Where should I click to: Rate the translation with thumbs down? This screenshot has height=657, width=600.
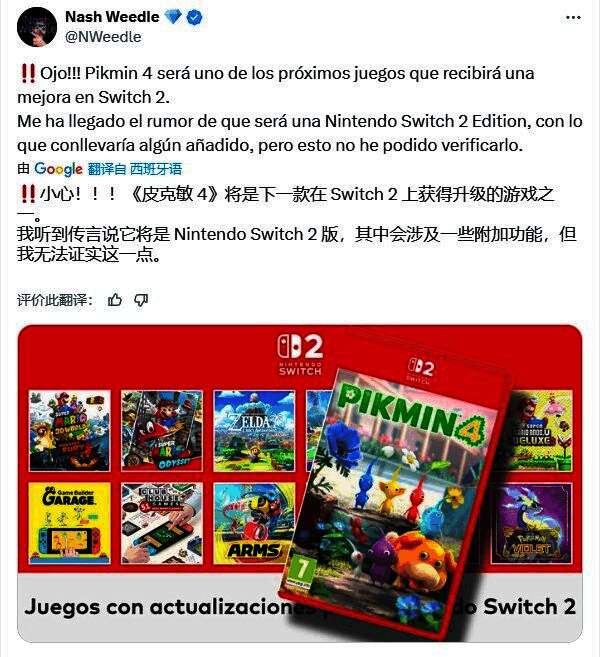[x=141, y=299]
